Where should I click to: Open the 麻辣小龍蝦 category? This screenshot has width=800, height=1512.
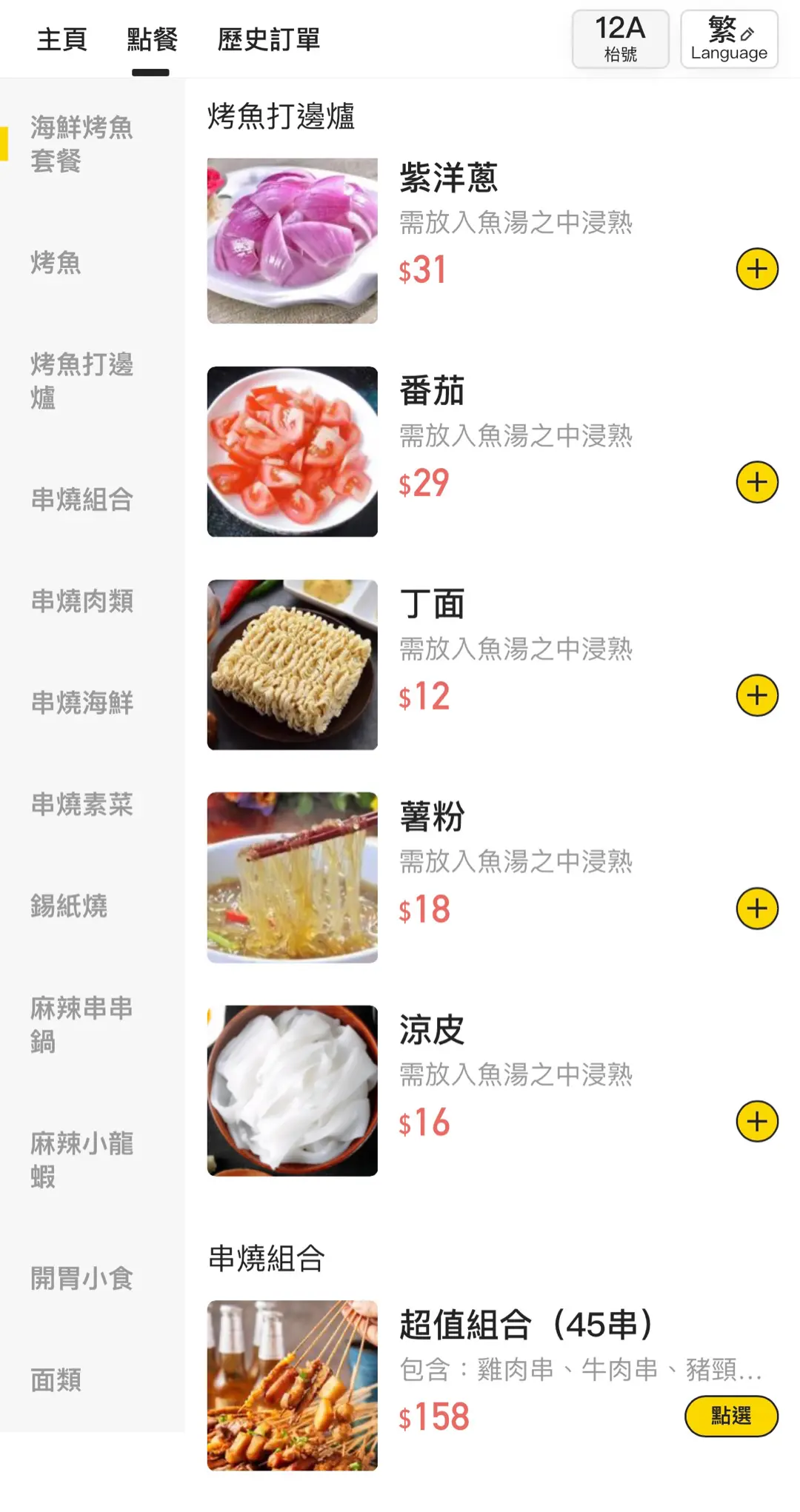tap(81, 1160)
